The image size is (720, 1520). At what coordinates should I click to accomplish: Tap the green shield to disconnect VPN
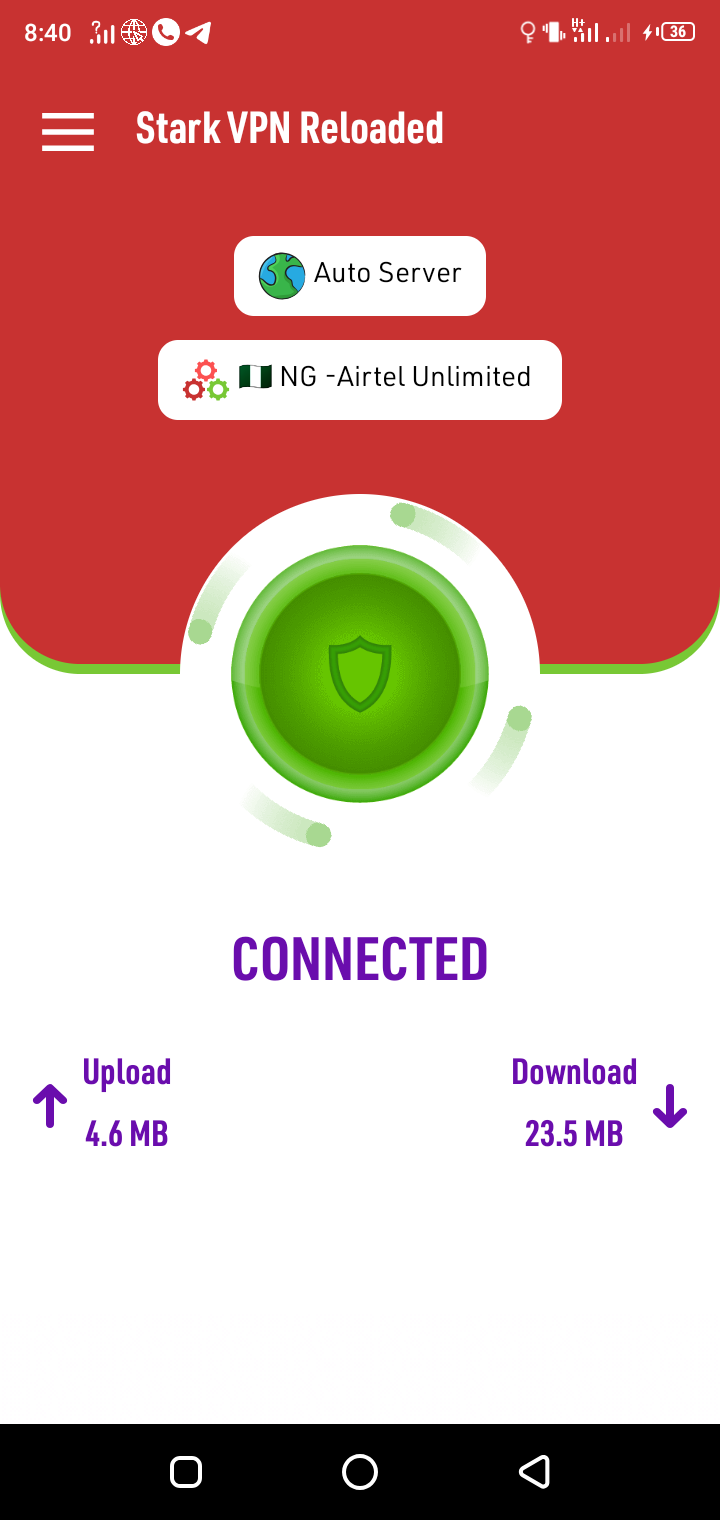pyautogui.click(x=360, y=674)
